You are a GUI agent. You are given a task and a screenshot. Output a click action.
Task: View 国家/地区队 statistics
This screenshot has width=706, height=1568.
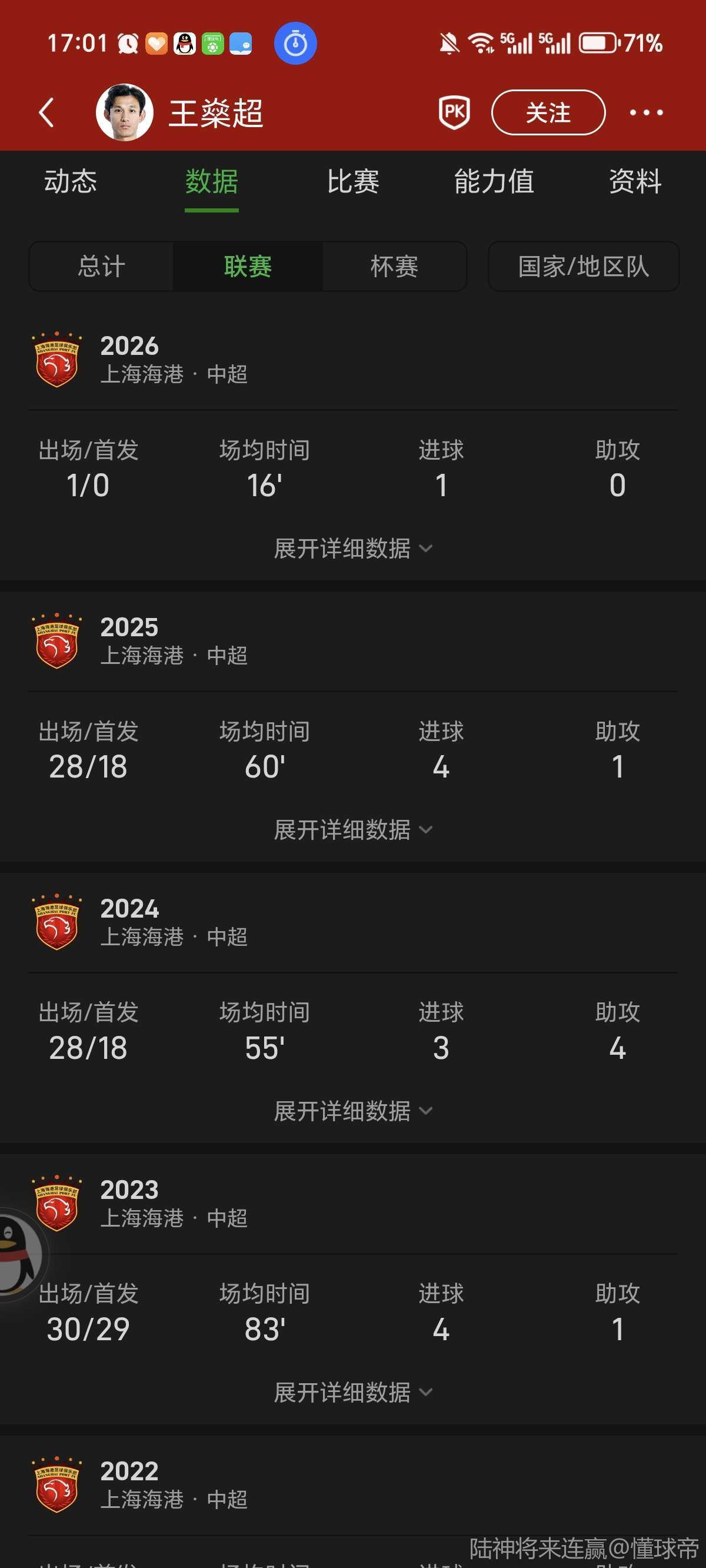(583, 267)
